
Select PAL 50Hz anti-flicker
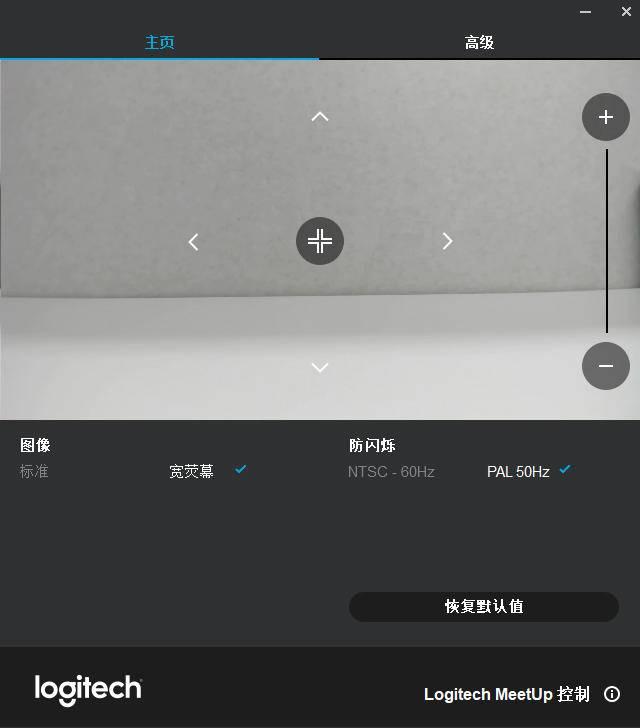coord(518,471)
